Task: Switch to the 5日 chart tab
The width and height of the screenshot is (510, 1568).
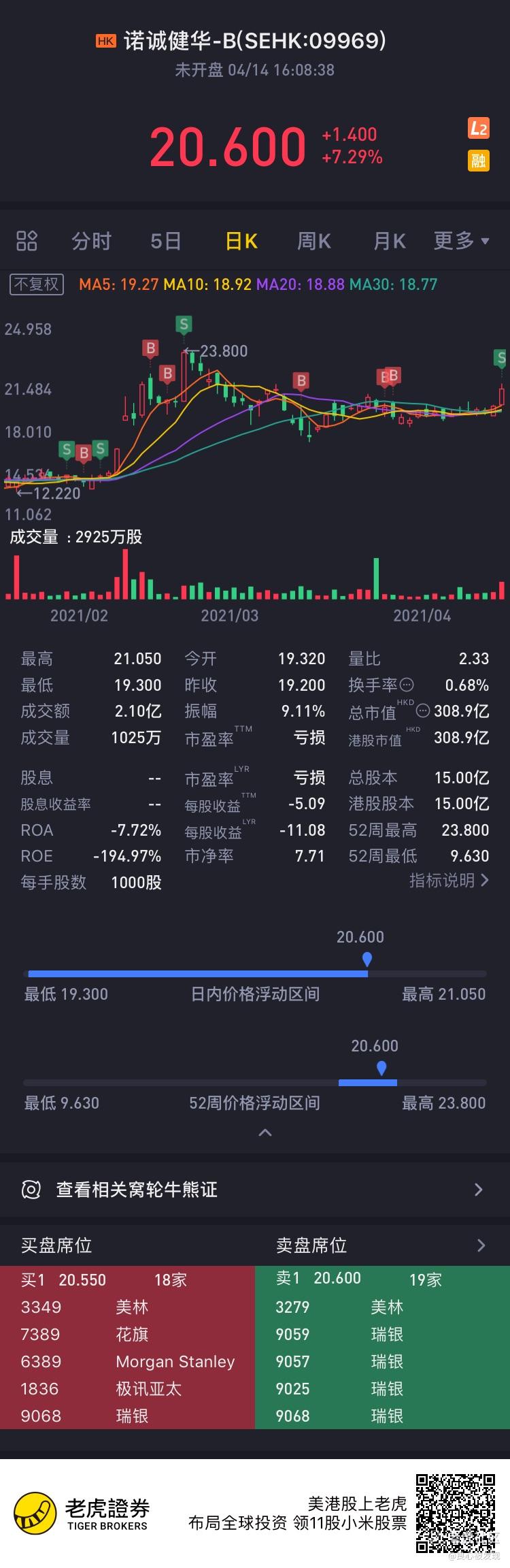Action: 165,241
